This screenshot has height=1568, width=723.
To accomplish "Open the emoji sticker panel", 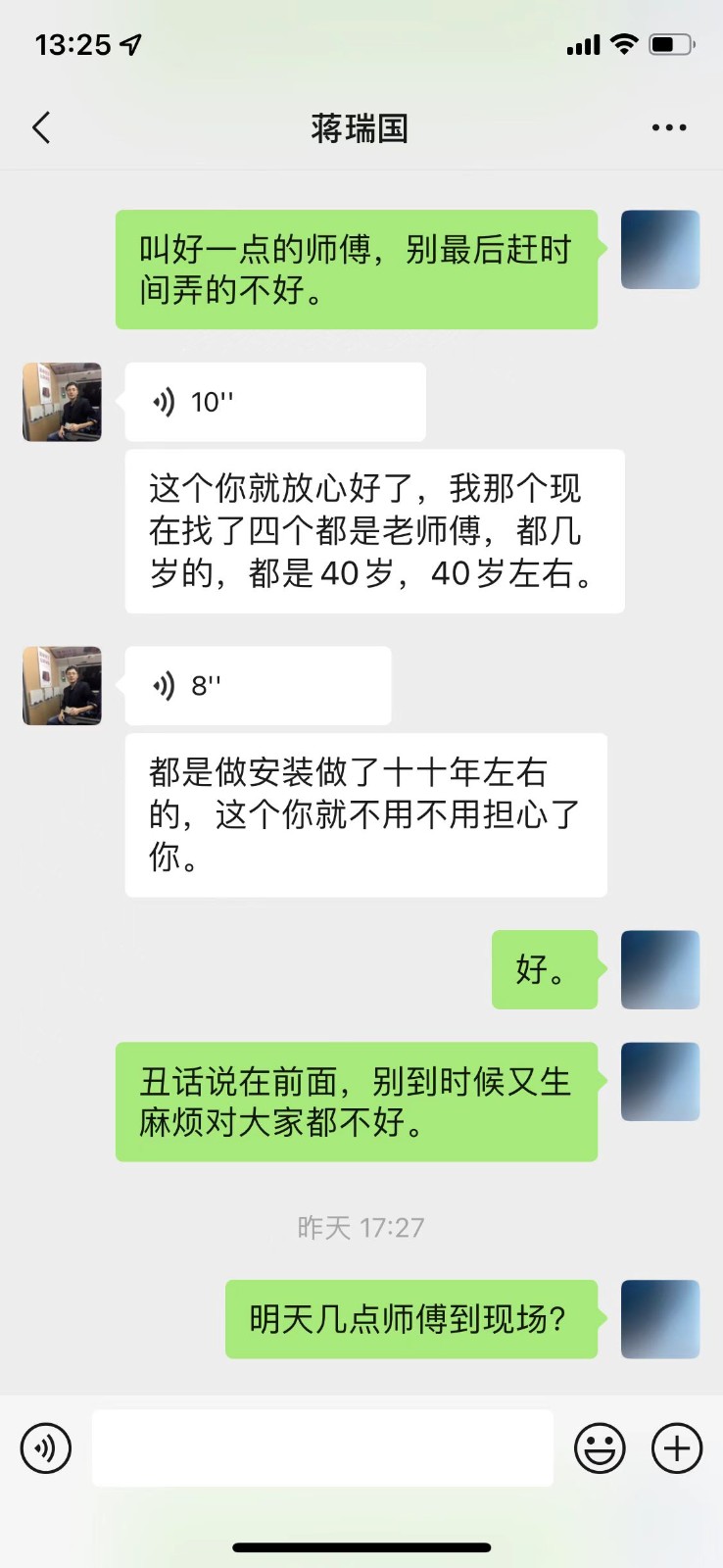I will pyautogui.click(x=600, y=1448).
